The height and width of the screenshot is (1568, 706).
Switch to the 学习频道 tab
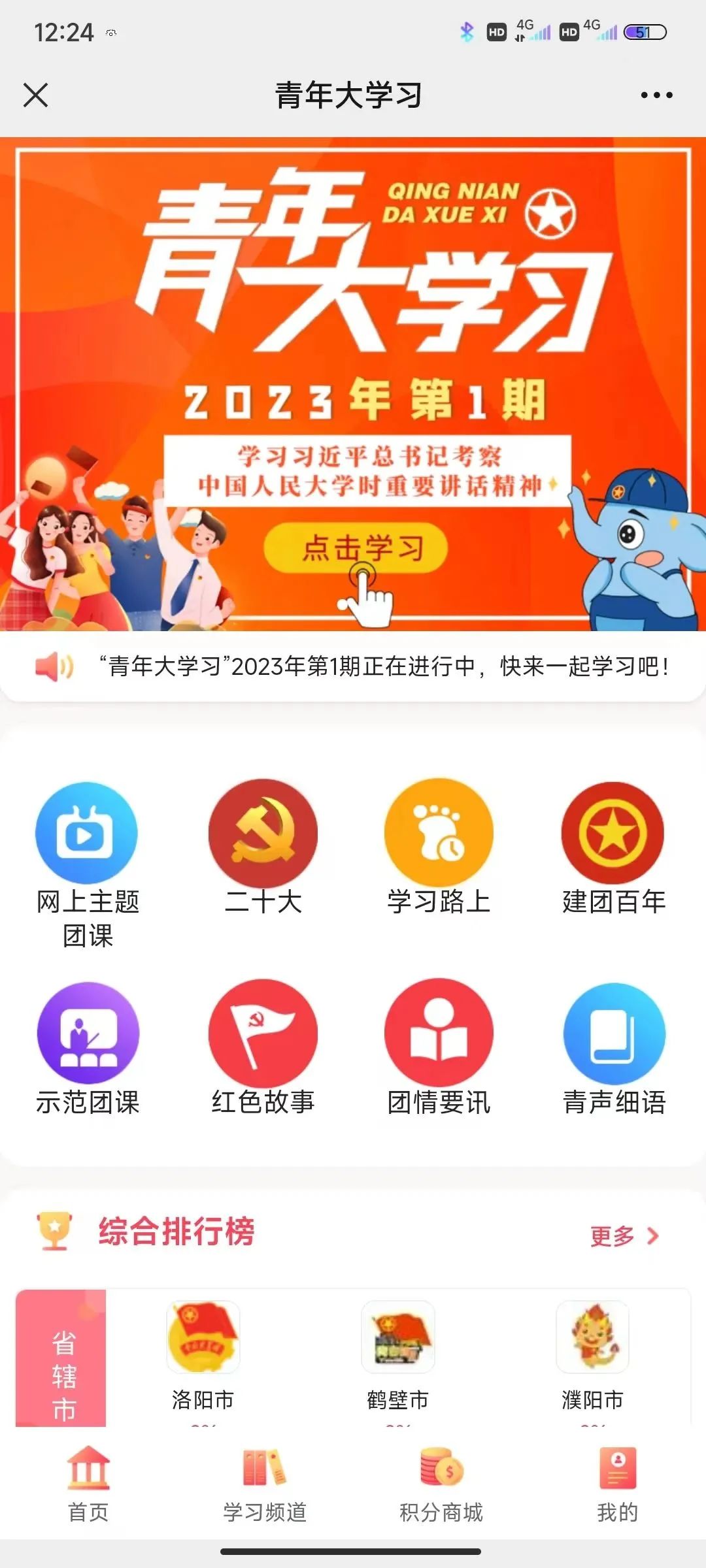(265, 1484)
